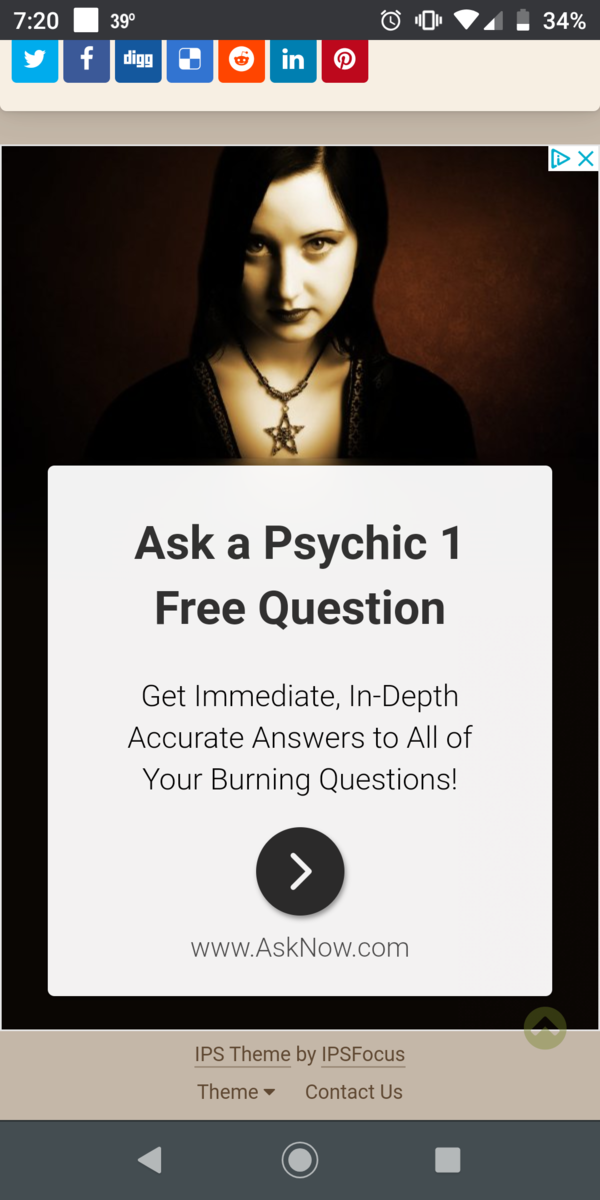Share this page on Reddit
The width and height of the screenshot is (600, 1200).
coord(241,60)
